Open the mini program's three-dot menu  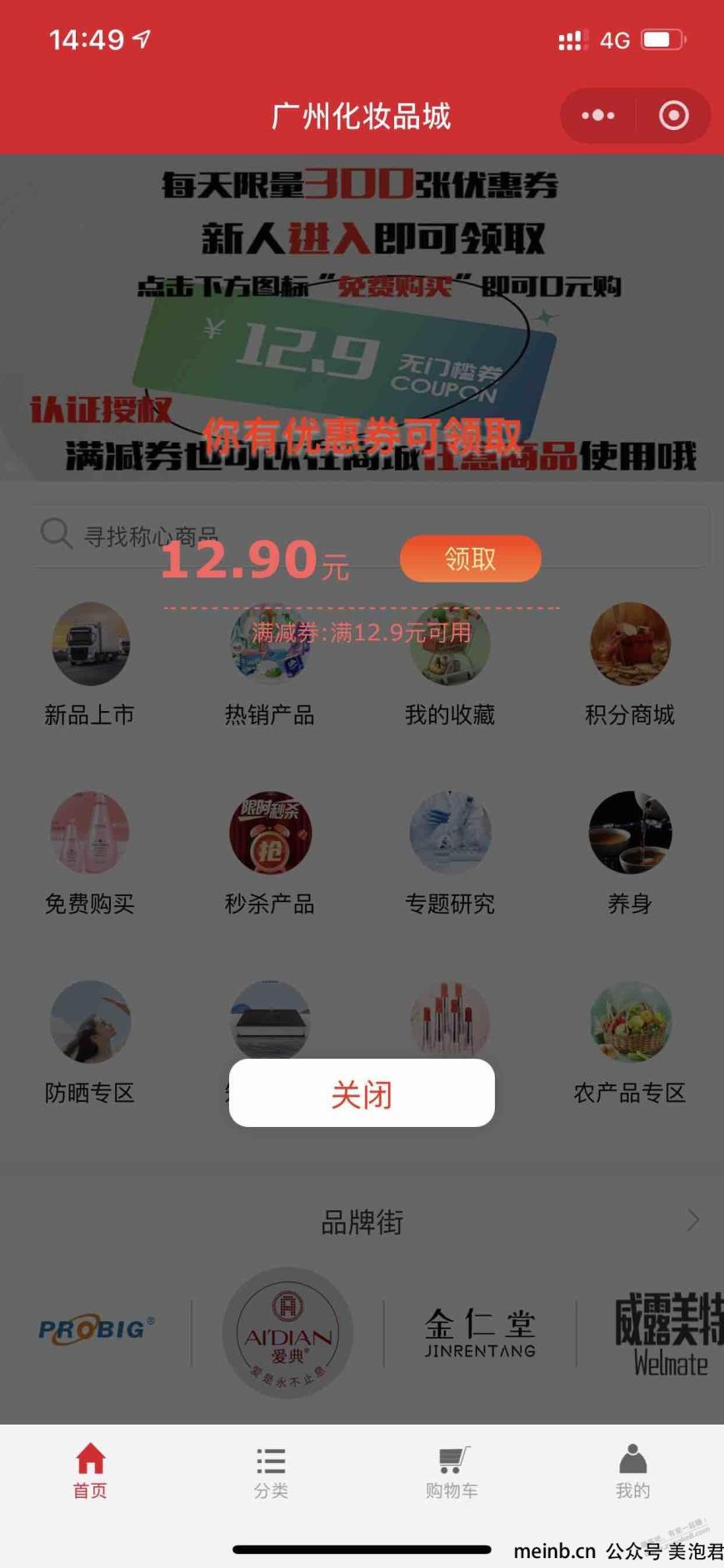tap(597, 115)
